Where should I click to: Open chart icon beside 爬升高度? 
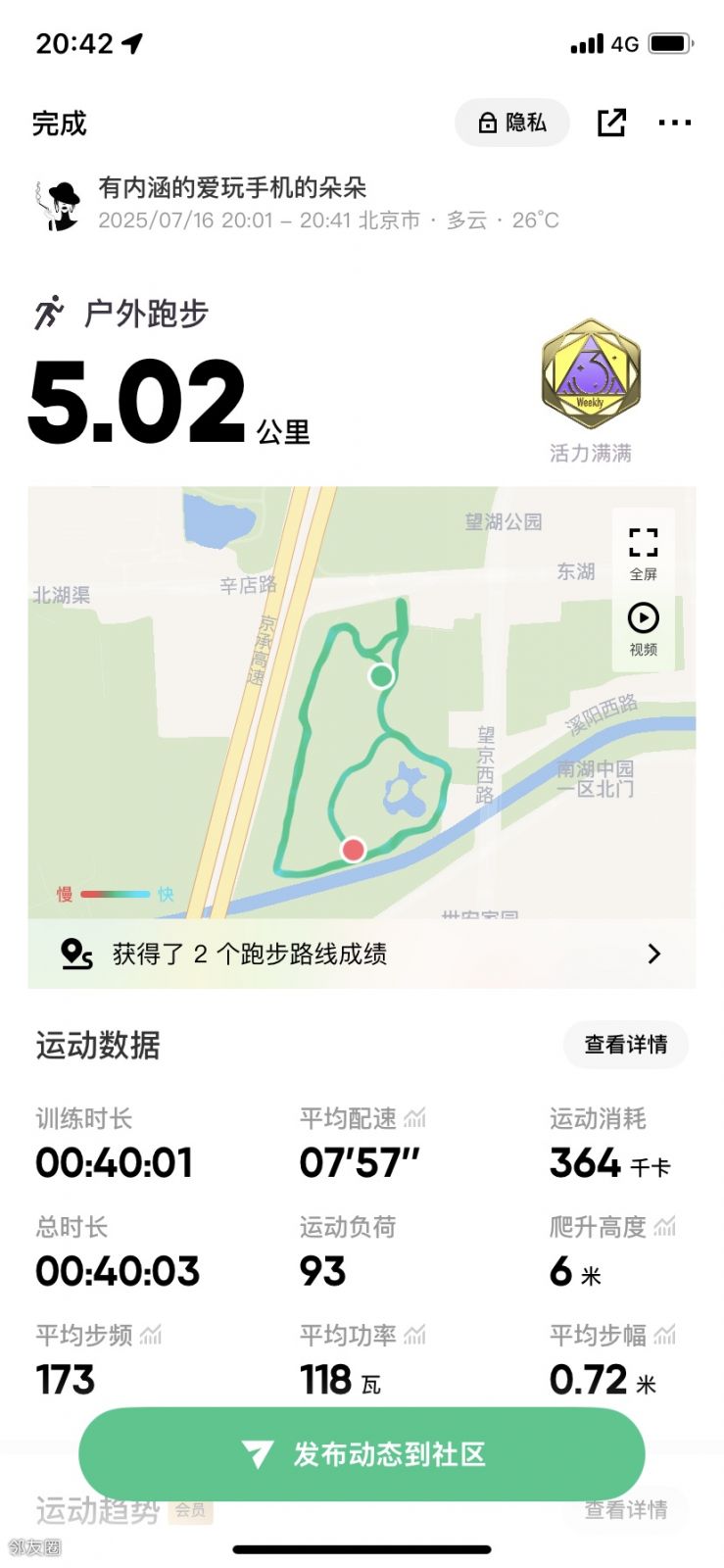pos(665,1226)
